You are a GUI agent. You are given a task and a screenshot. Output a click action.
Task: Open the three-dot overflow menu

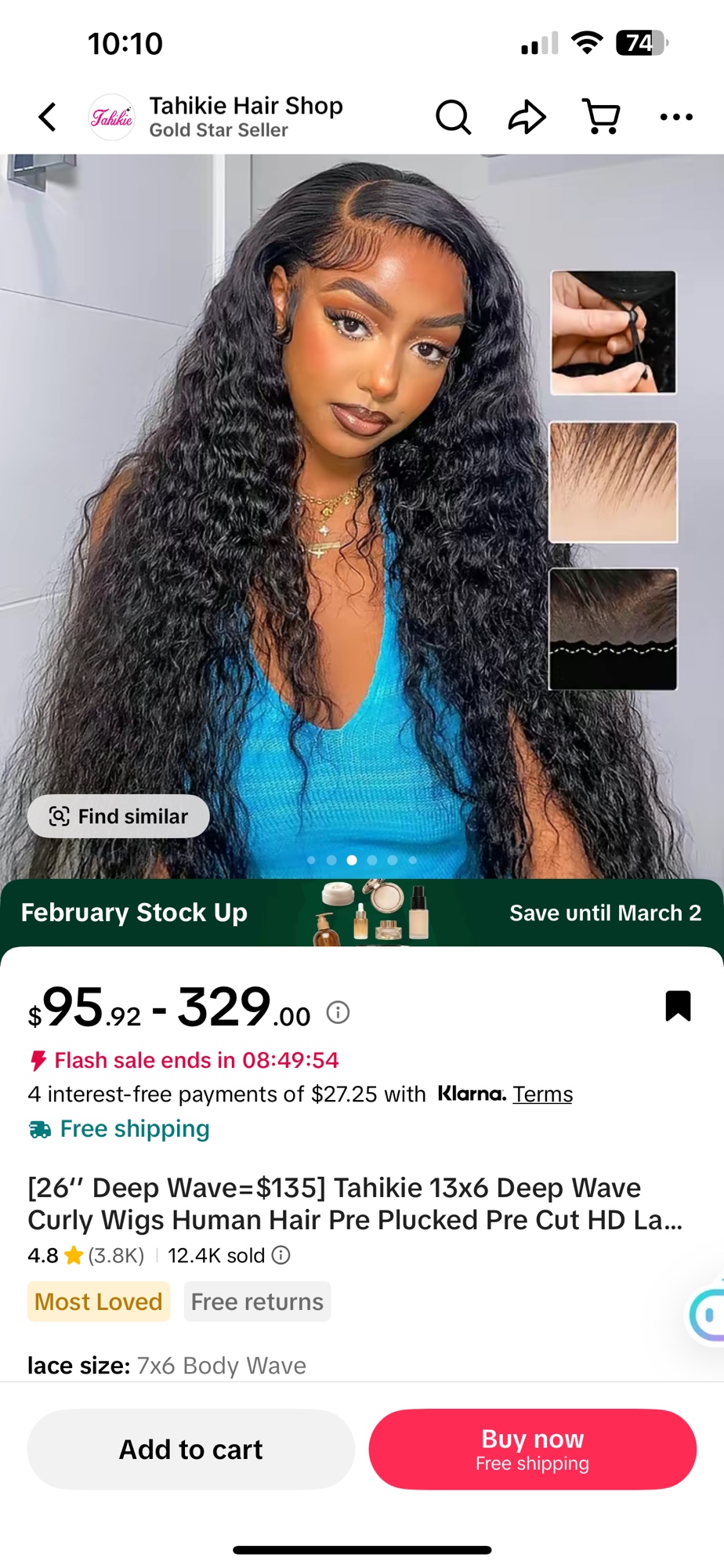675,118
